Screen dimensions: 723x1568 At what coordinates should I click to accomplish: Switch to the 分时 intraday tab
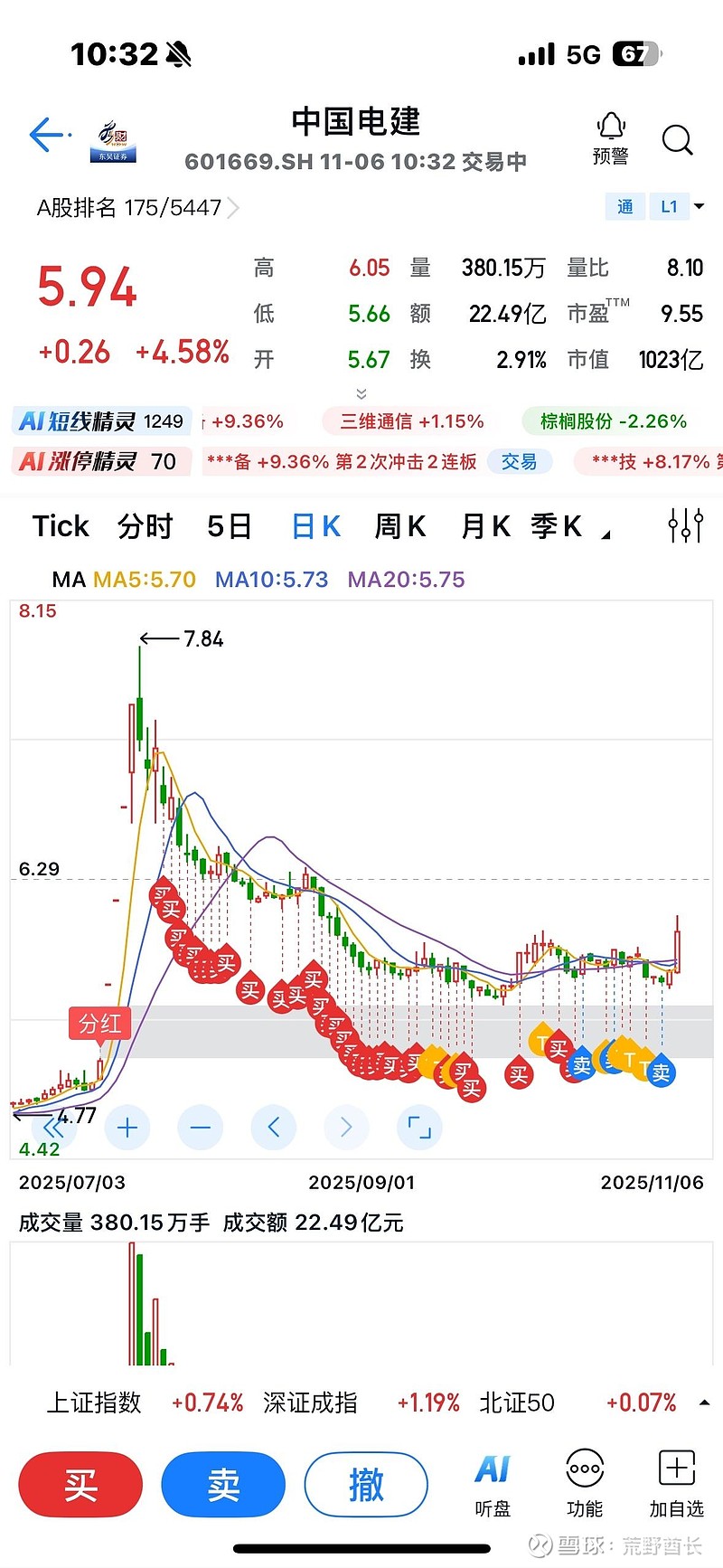pyautogui.click(x=146, y=525)
